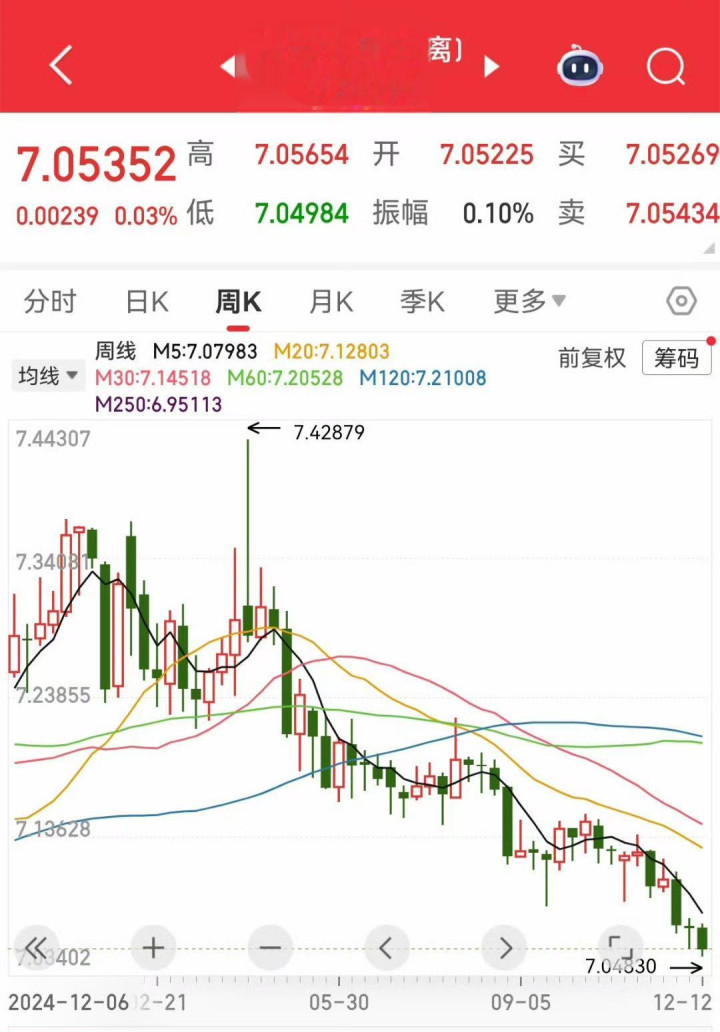Zoom out the chart with minus
This screenshot has width=720, height=1032.
270,947
